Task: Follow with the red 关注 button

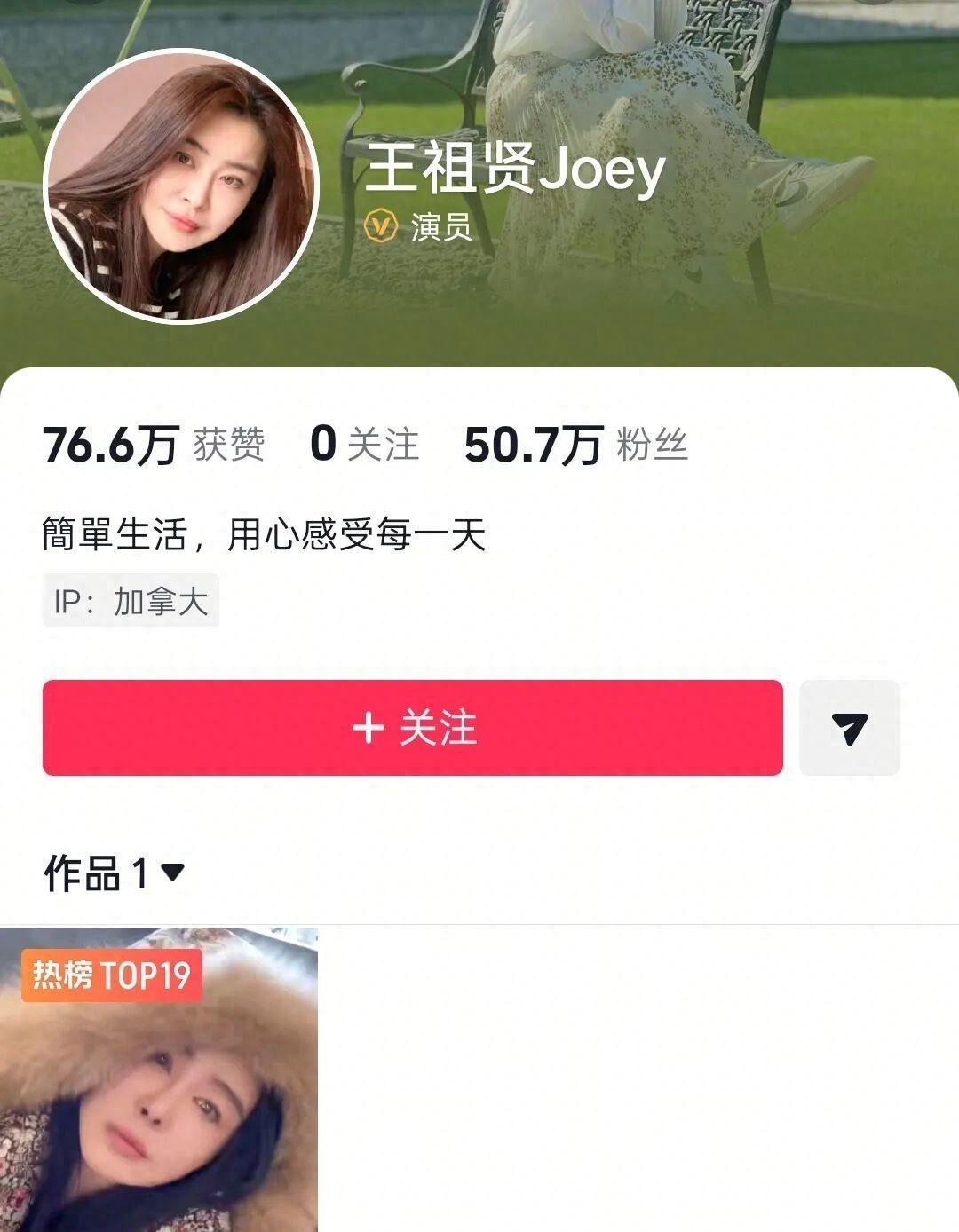Action: [x=412, y=728]
